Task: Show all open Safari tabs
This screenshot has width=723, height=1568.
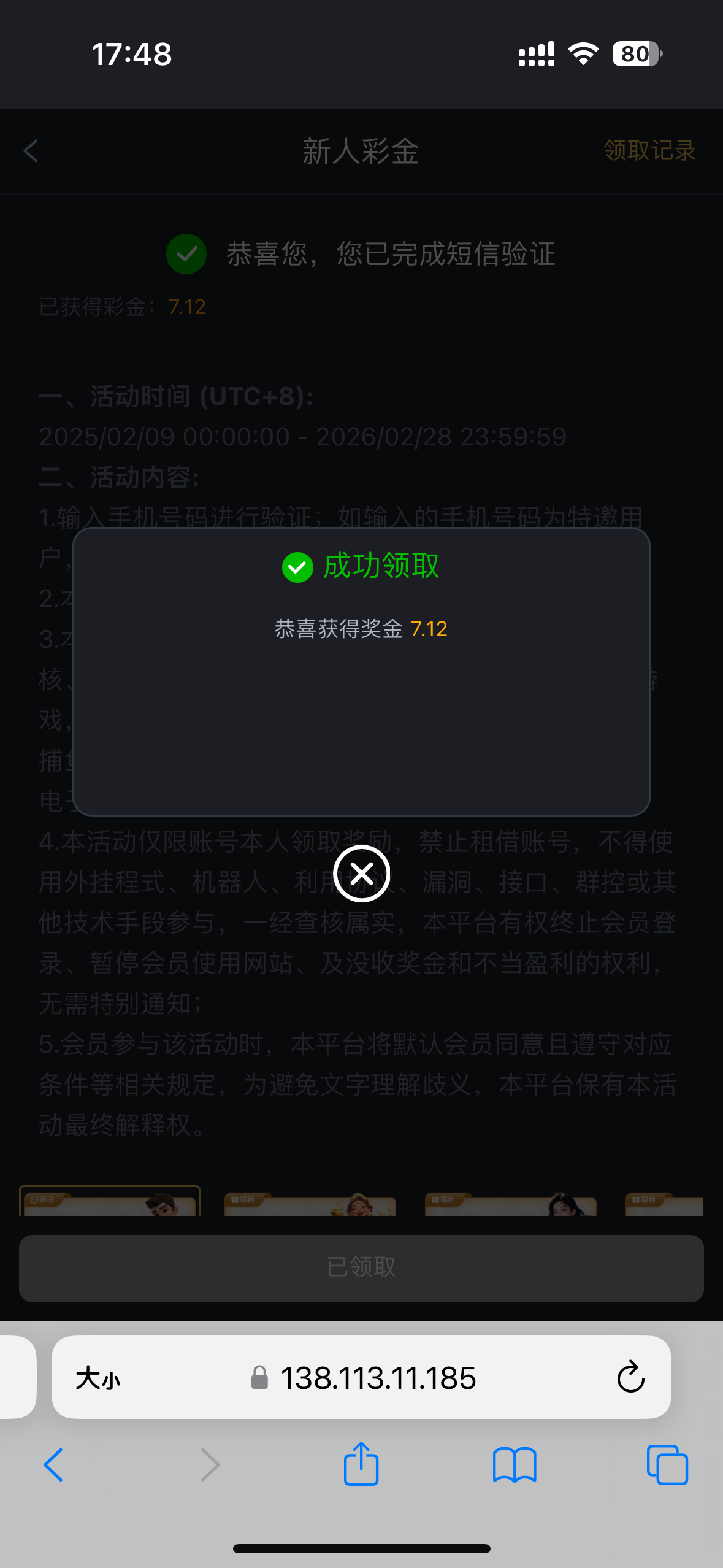Action: pyautogui.click(x=667, y=1465)
